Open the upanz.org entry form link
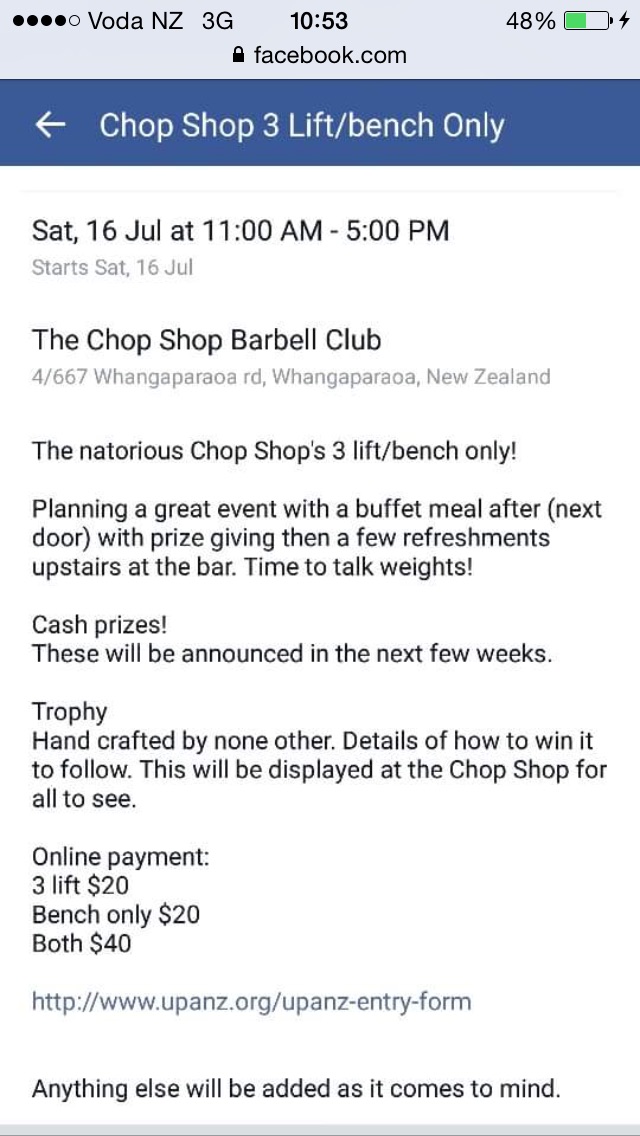The width and height of the screenshot is (640, 1136). click(x=251, y=1001)
